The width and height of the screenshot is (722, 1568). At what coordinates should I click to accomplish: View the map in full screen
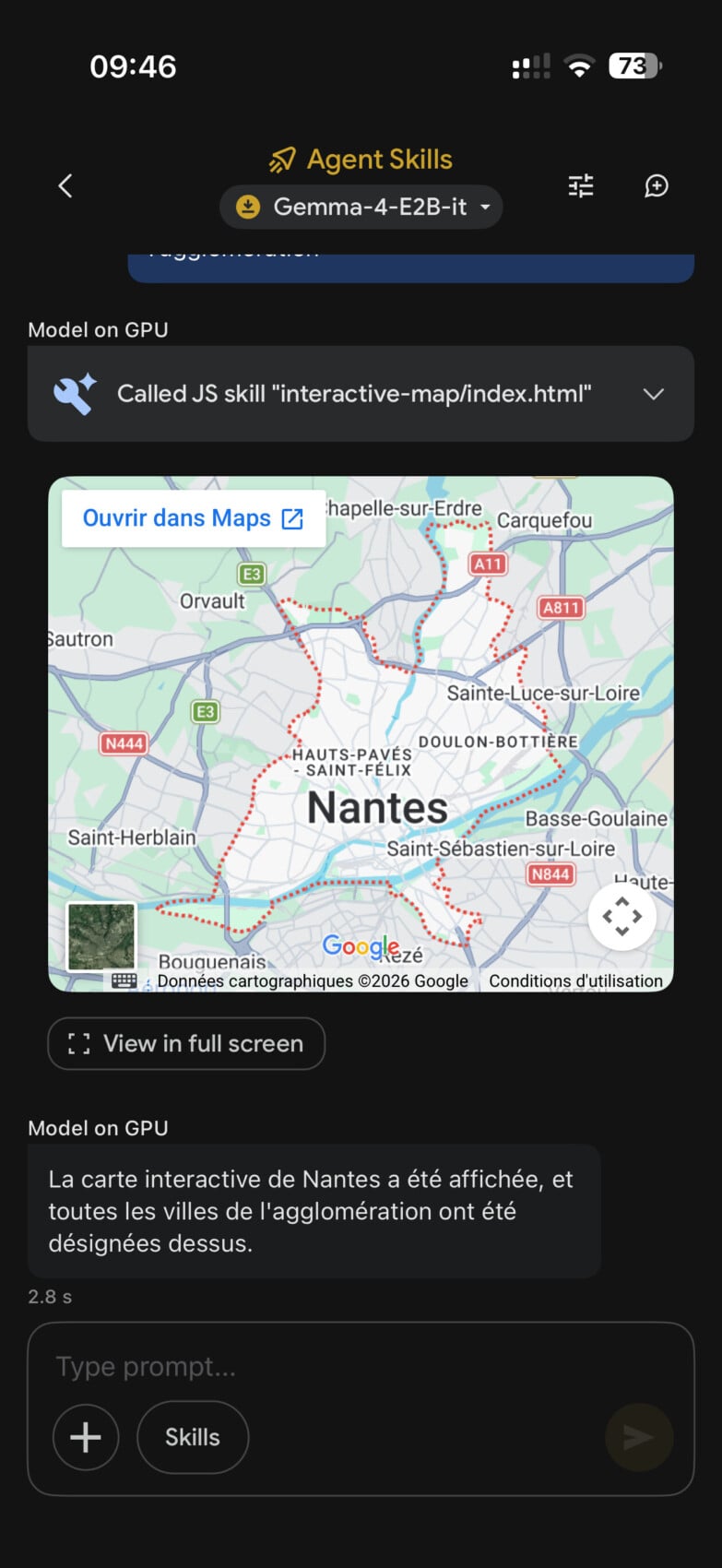[186, 1043]
